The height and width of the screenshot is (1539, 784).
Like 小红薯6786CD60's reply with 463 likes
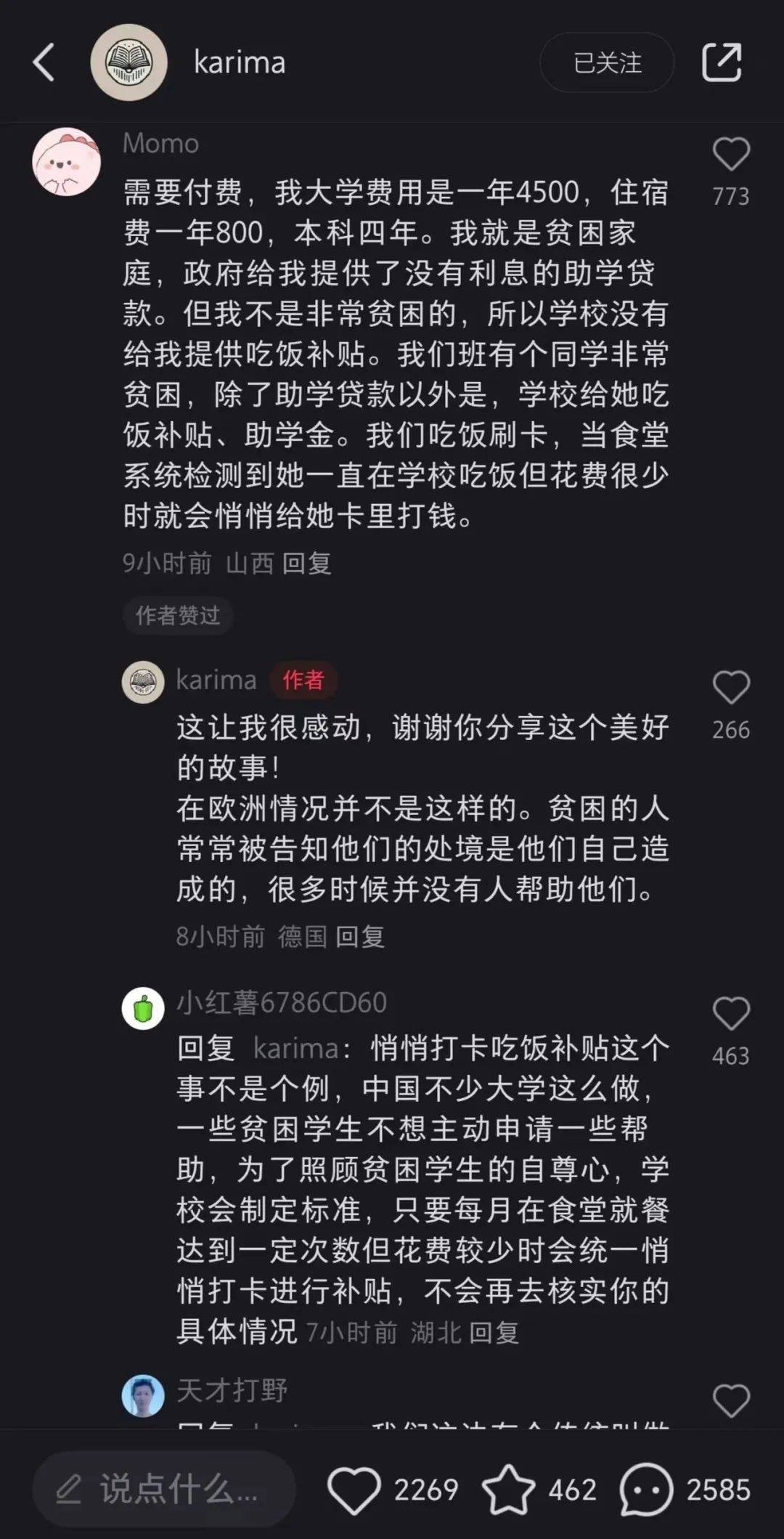point(730,1013)
